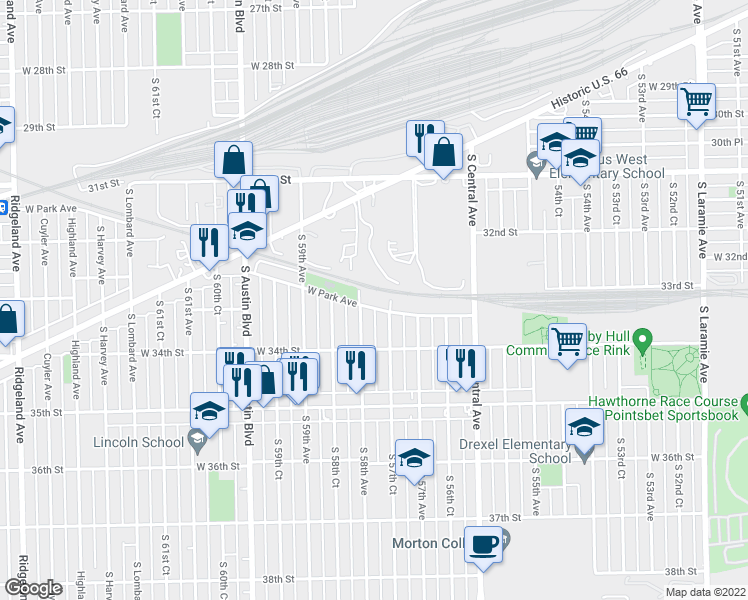
Task: Select the school marker above Lincoln School
Action: (210, 410)
